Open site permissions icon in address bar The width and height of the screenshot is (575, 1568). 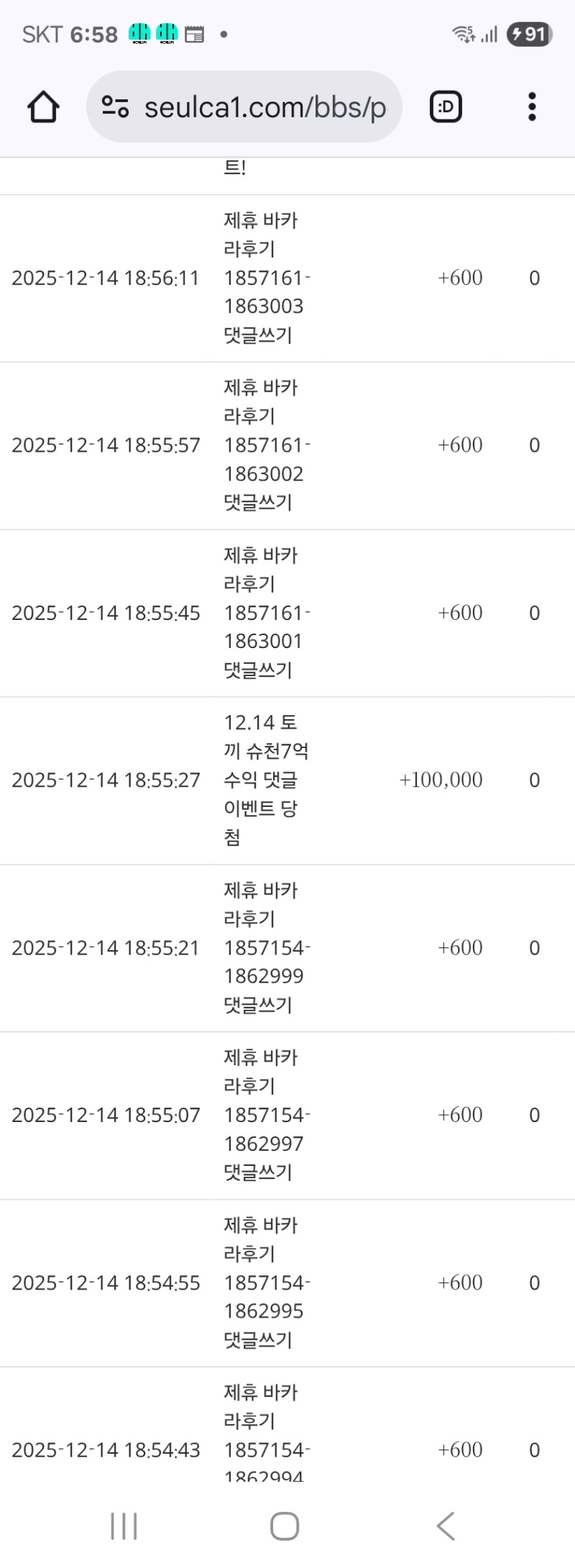click(116, 106)
